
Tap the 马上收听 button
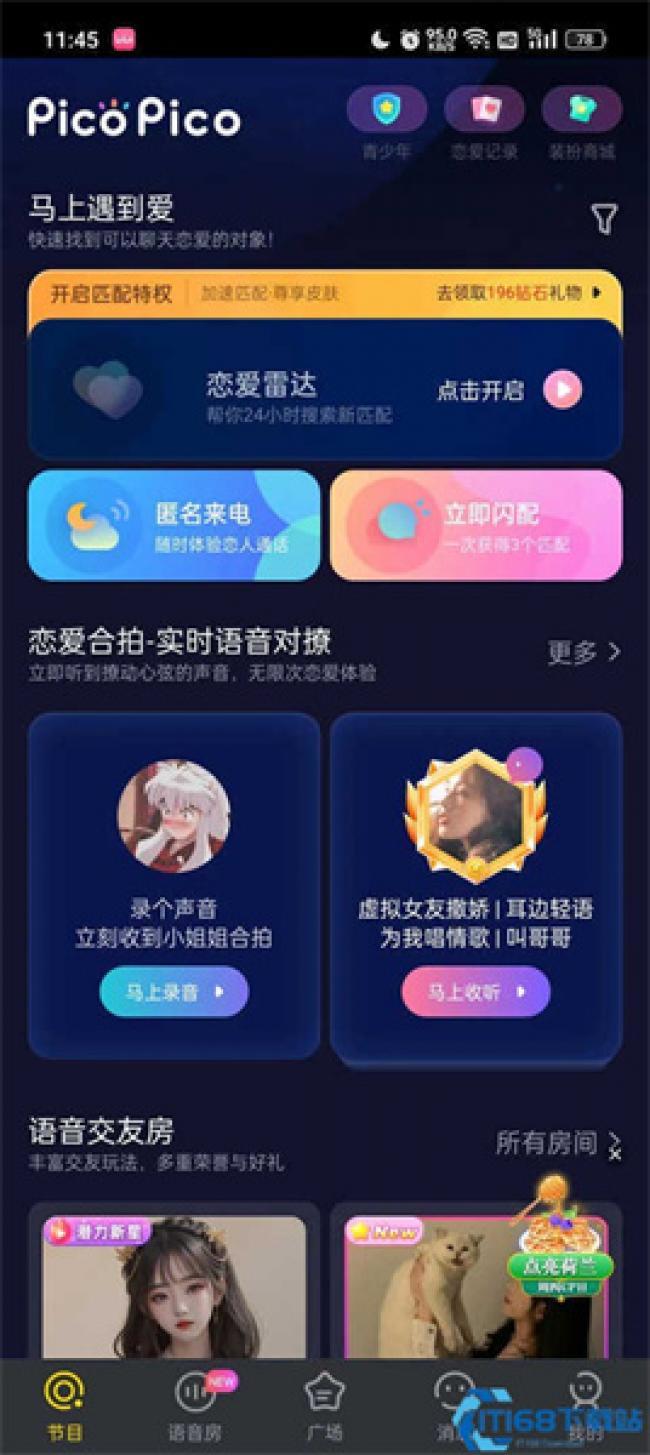pyautogui.click(x=476, y=992)
